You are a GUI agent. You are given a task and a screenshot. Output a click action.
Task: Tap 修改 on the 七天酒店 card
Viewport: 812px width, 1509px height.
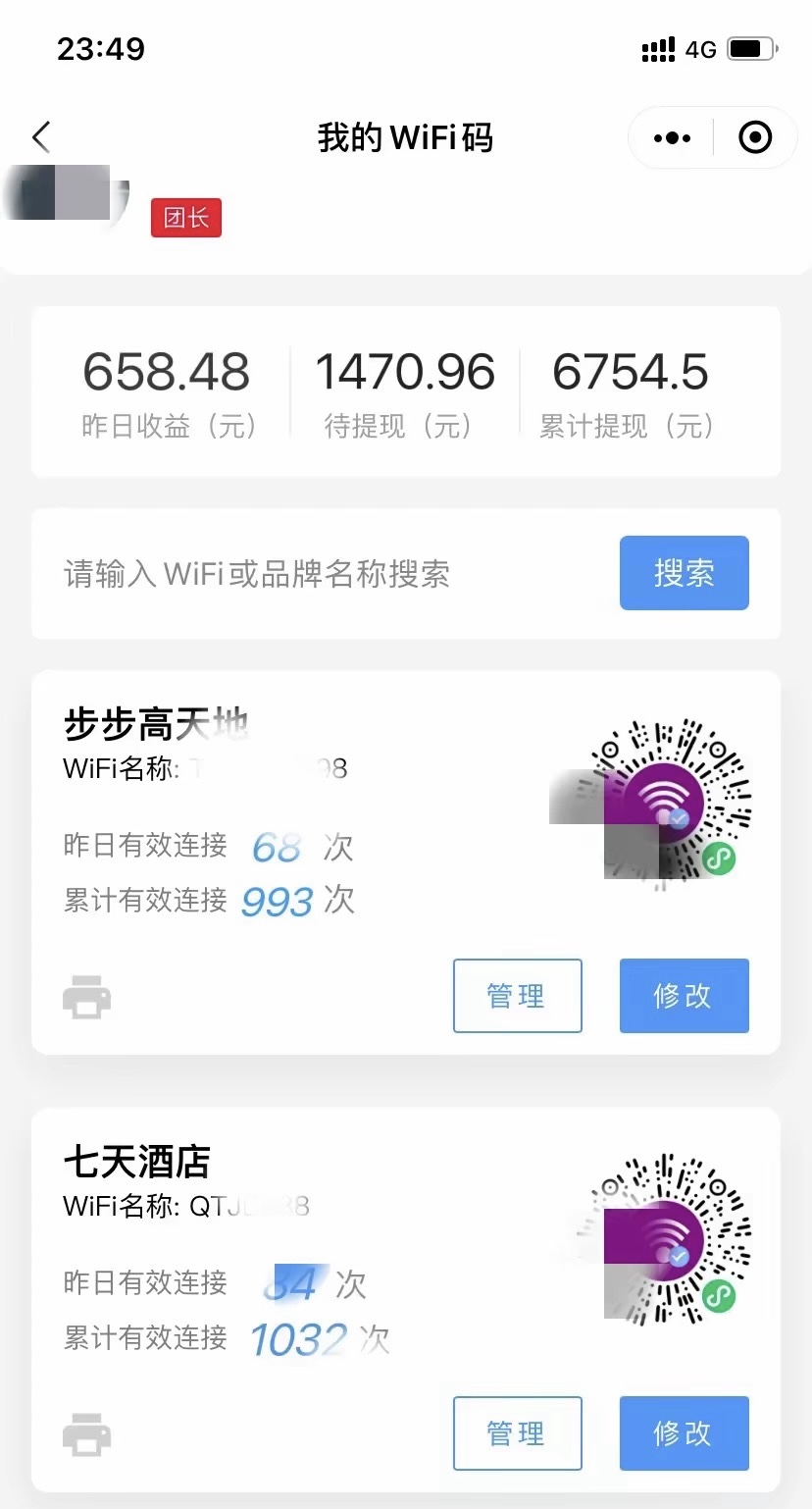click(684, 1433)
